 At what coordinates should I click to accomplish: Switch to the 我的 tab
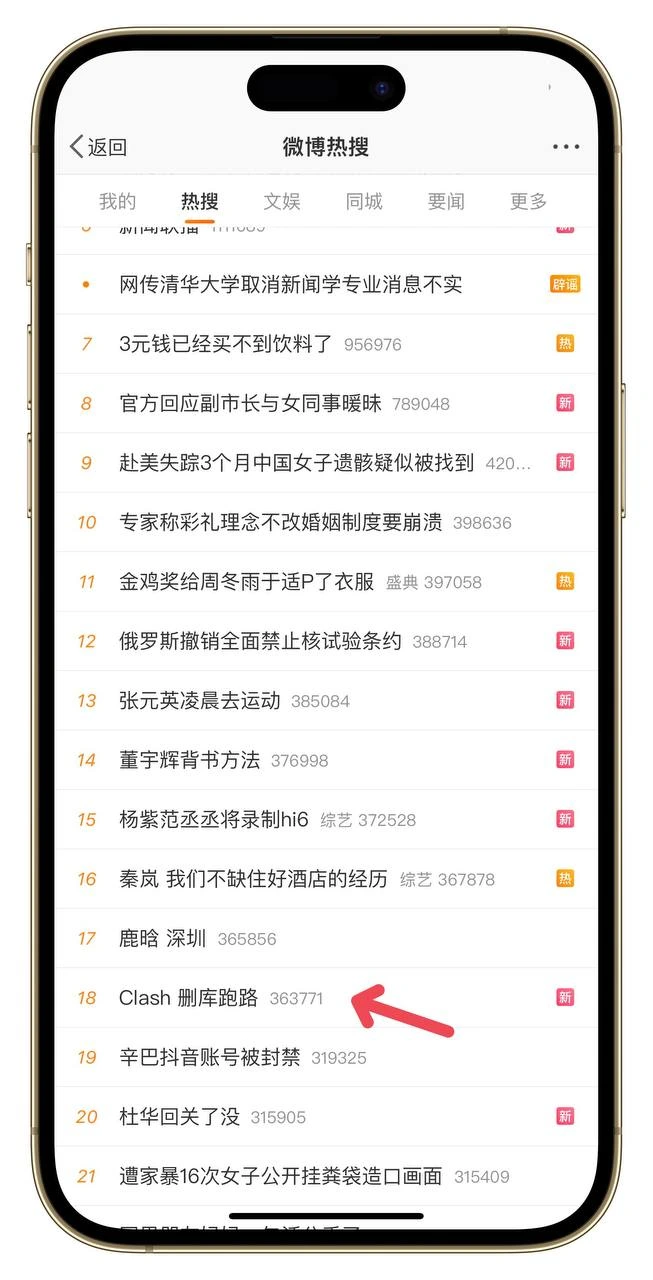(117, 201)
